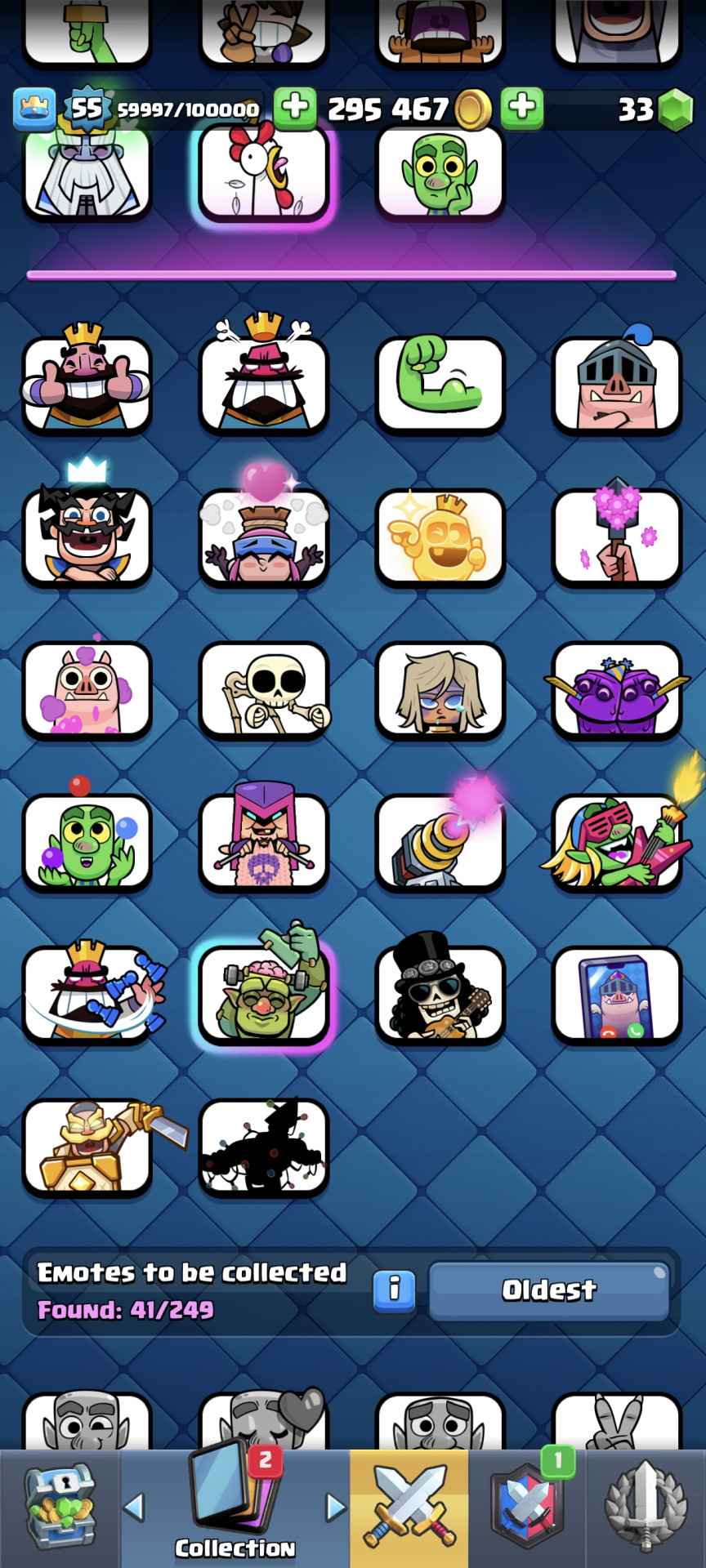The height and width of the screenshot is (1568, 706).
Task: Choose the goblin with exposed brain emote
Action: (x=264, y=993)
